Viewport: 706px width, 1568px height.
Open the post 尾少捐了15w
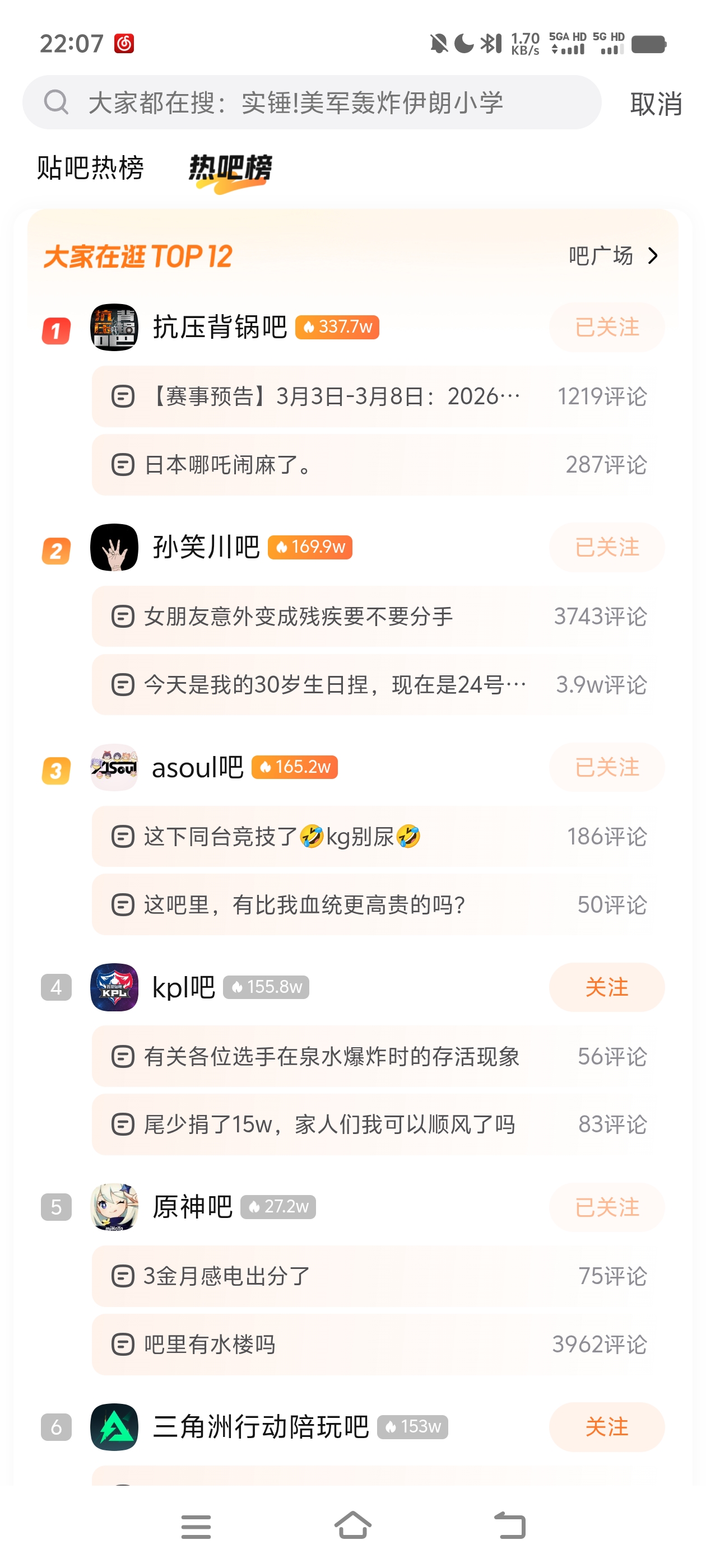point(329,1125)
